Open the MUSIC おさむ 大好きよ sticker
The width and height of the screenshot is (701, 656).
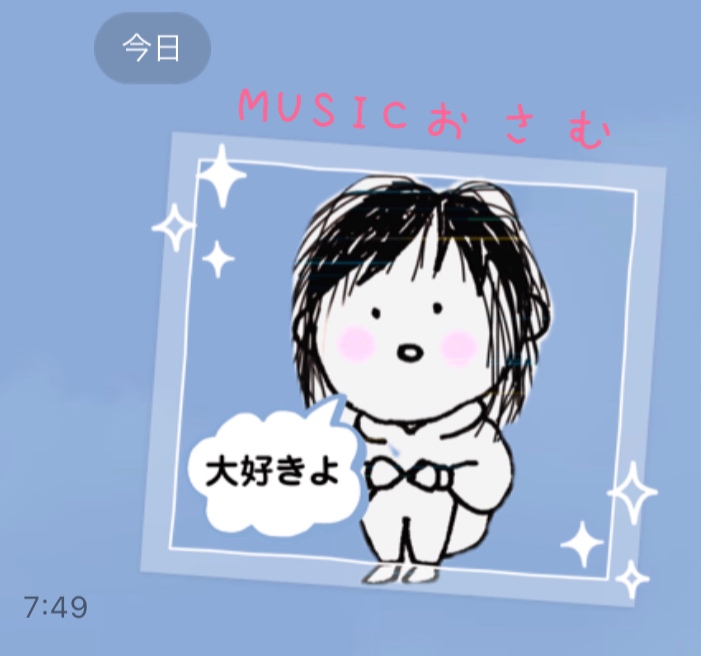click(x=405, y=360)
